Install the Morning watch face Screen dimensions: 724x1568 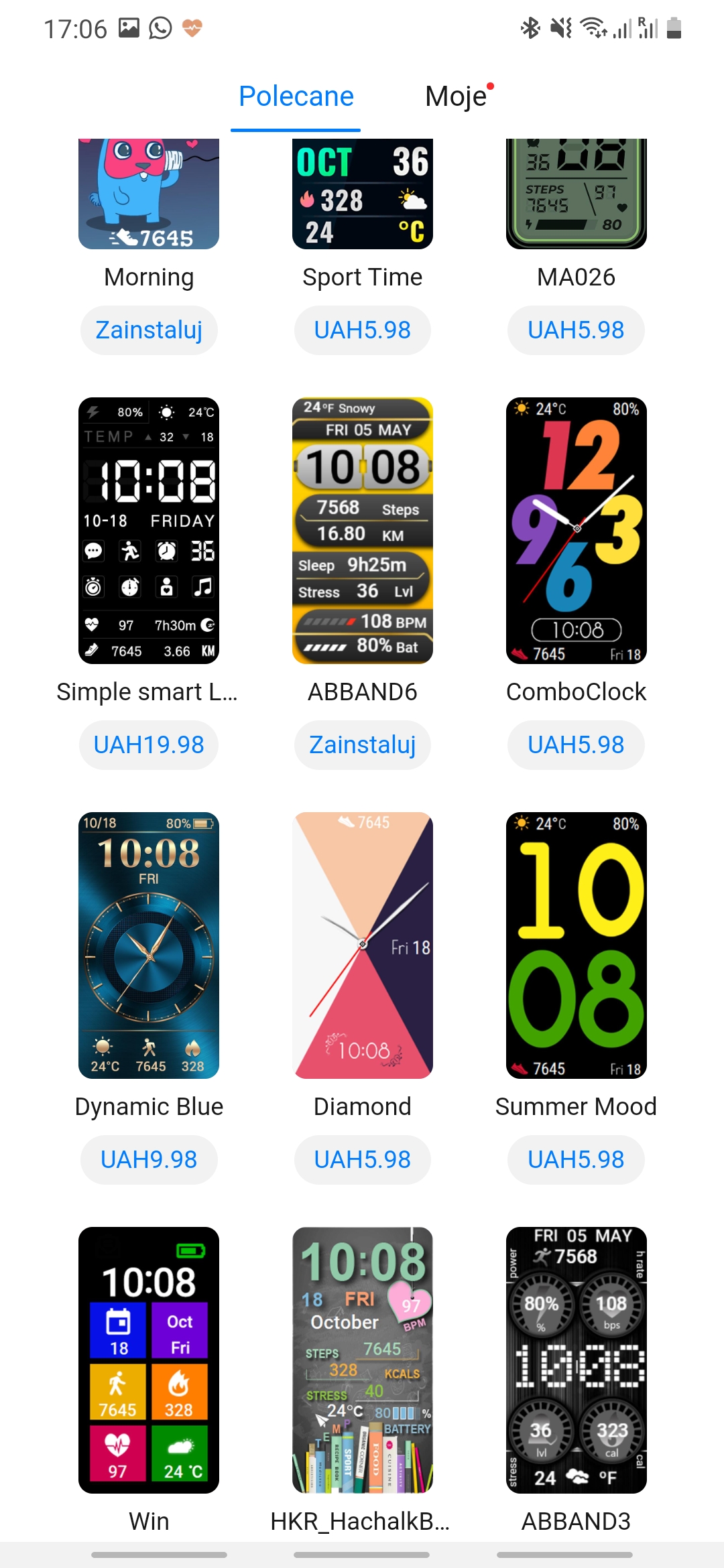(149, 330)
